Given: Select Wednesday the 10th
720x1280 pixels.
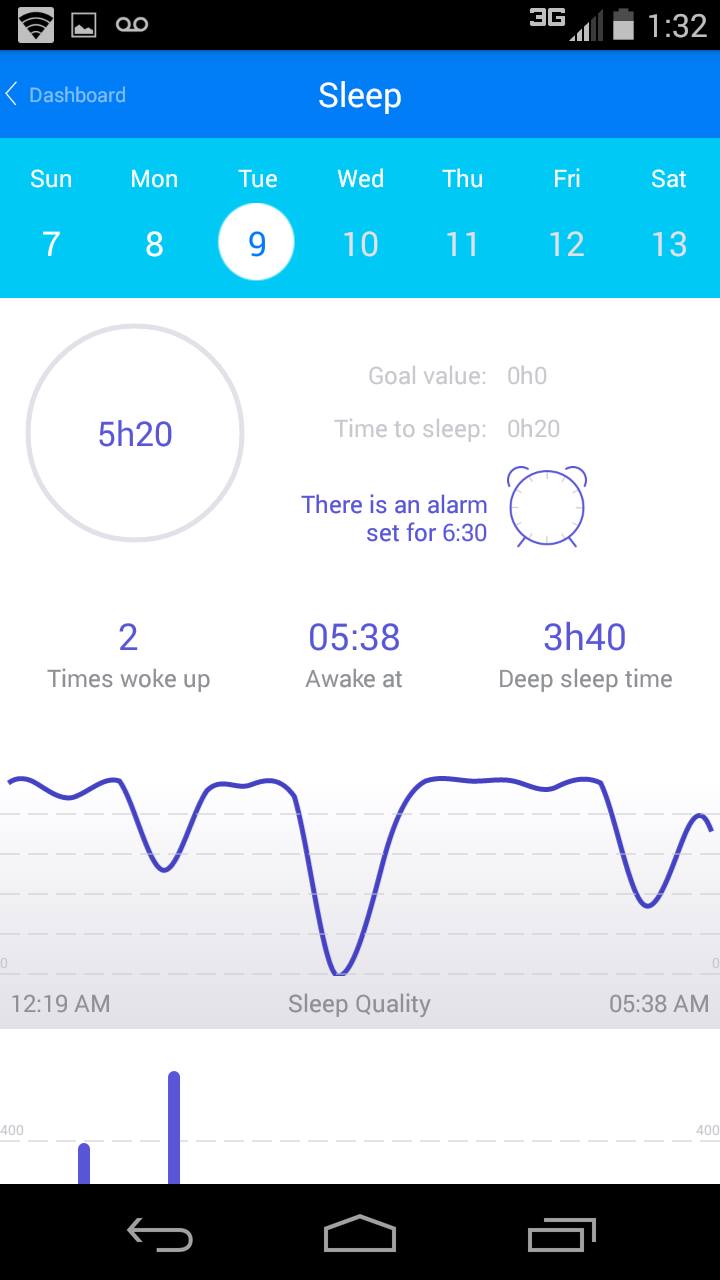Looking at the screenshot, I should coord(360,243).
